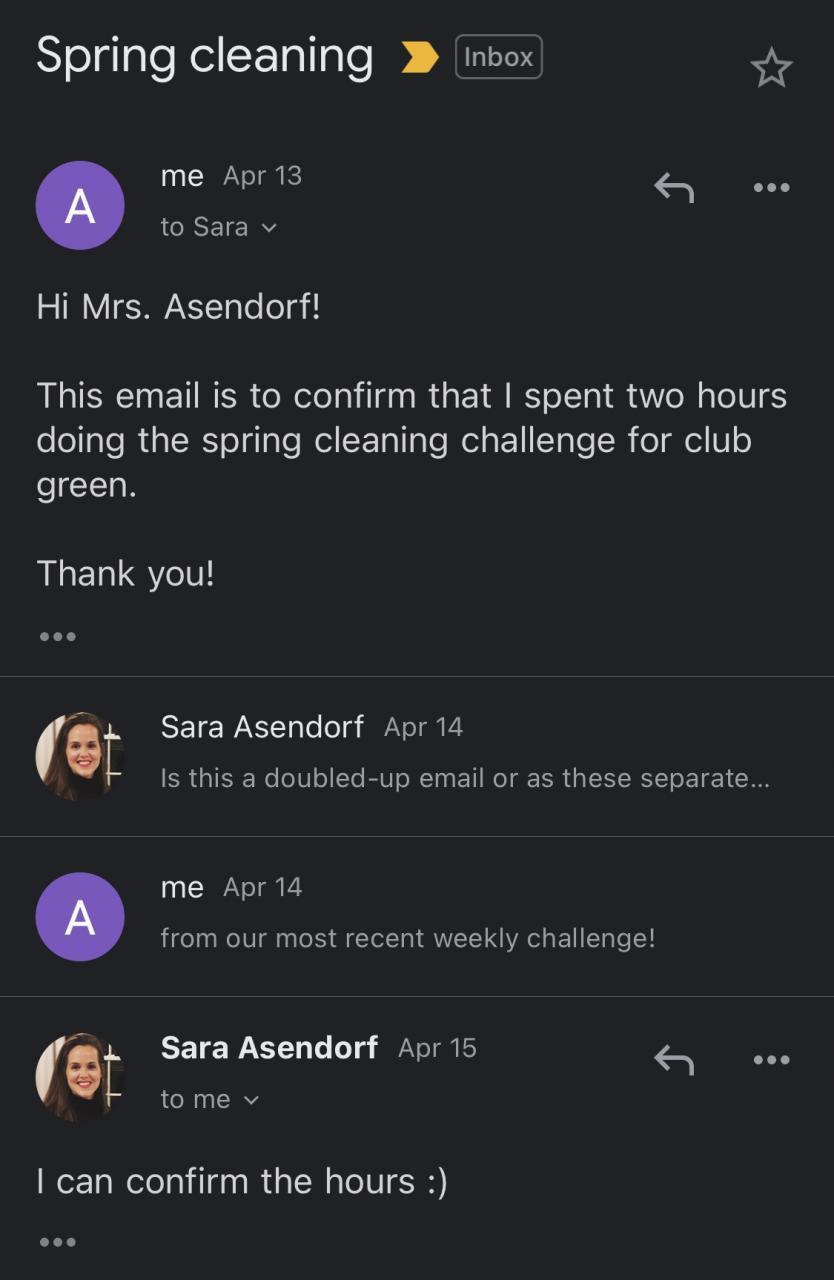Star the Spring cleaning conversation
The image size is (834, 1280).
771,68
